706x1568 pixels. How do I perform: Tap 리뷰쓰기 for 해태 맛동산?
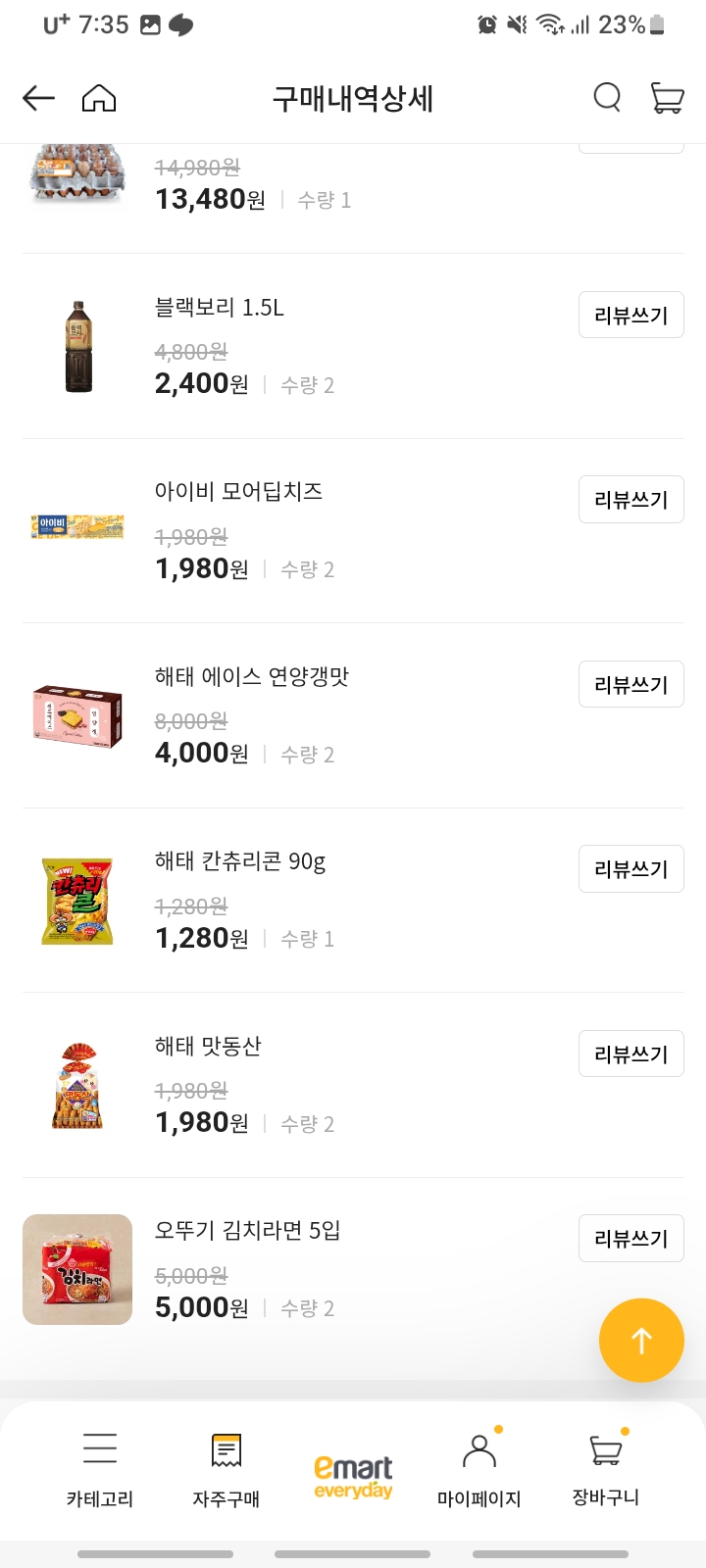(630, 1053)
